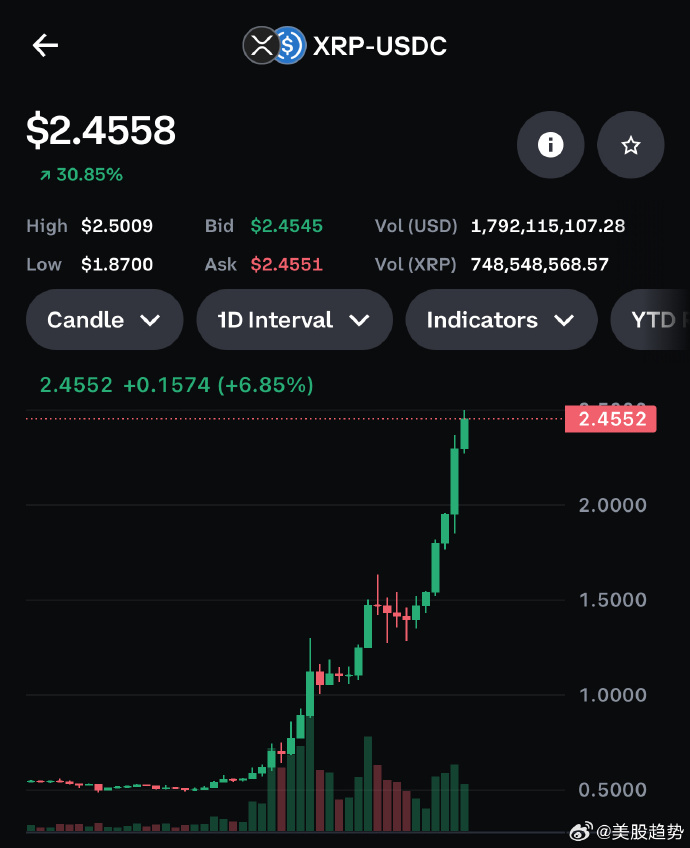The image size is (690, 848).
Task: Add XRP-USDC to favorites with the star
Action: click(x=630, y=145)
